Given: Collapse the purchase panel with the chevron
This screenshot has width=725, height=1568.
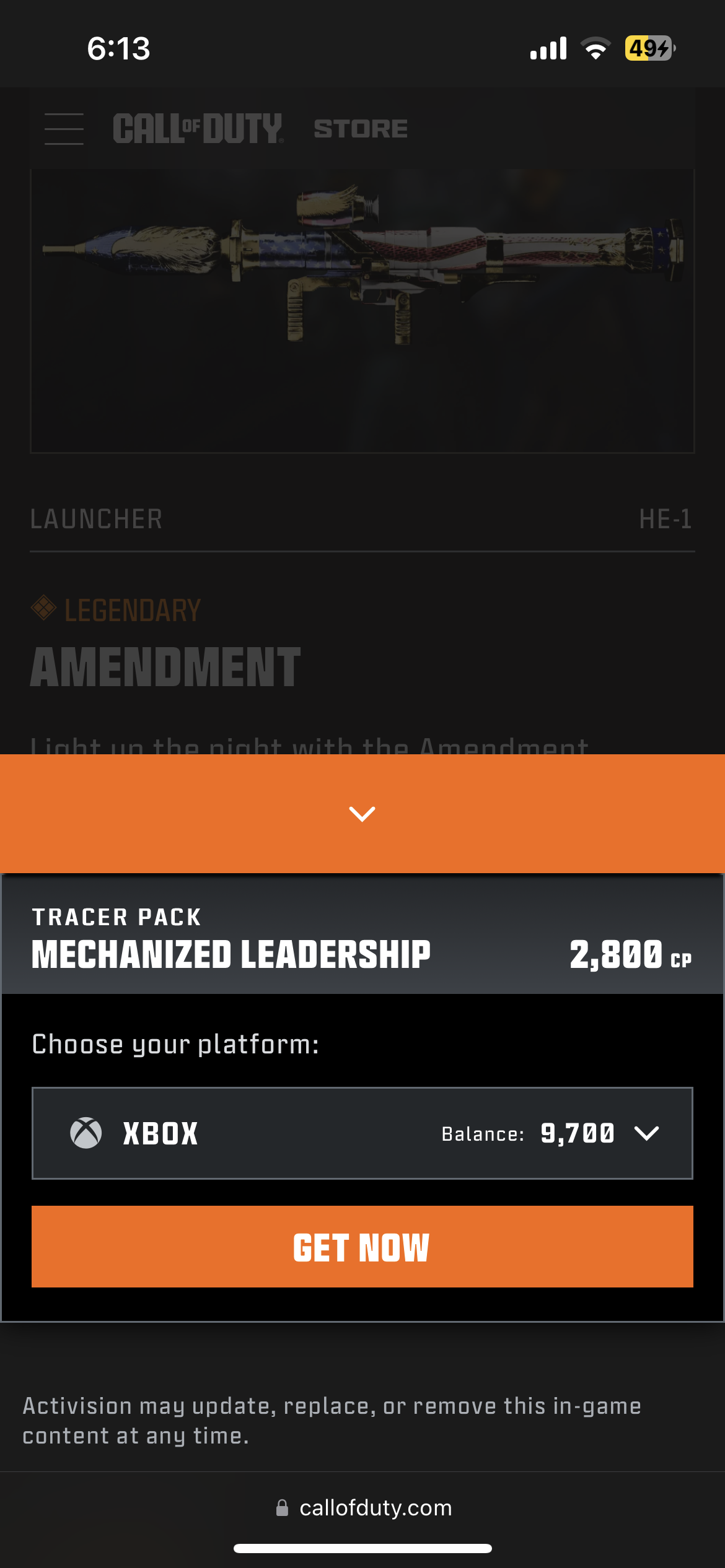Looking at the screenshot, I should [x=362, y=813].
